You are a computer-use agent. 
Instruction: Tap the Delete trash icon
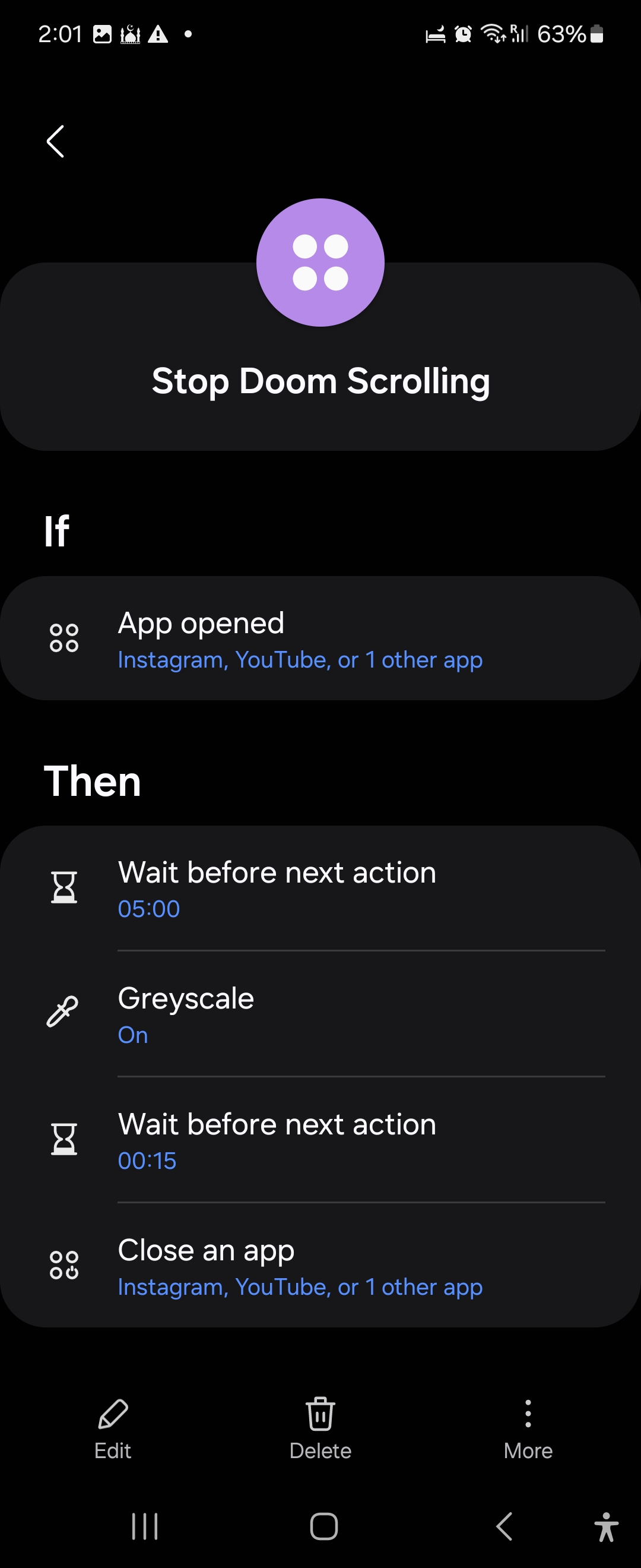tap(320, 1414)
